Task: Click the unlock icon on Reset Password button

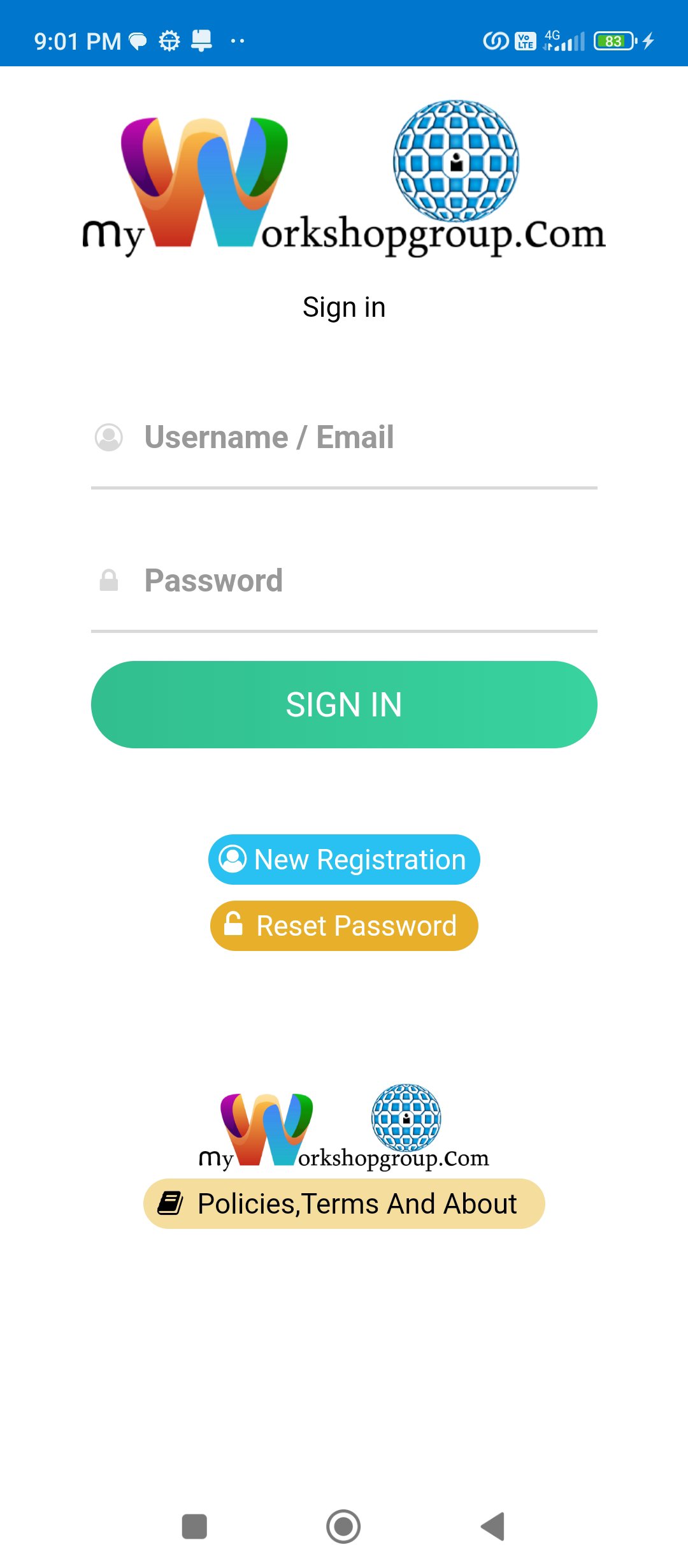Action: point(233,926)
